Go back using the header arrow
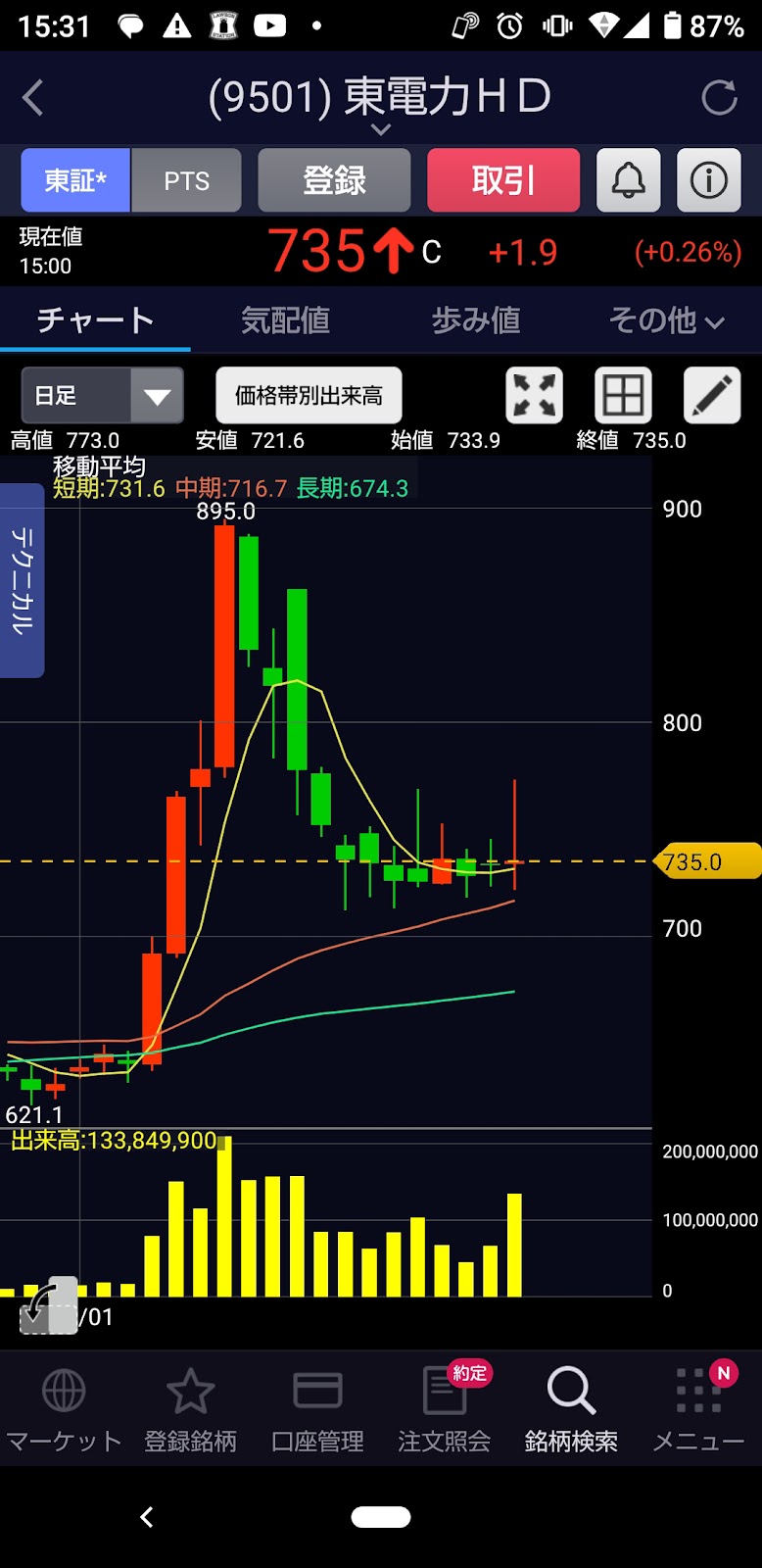This screenshot has width=762, height=1568. (33, 97)
